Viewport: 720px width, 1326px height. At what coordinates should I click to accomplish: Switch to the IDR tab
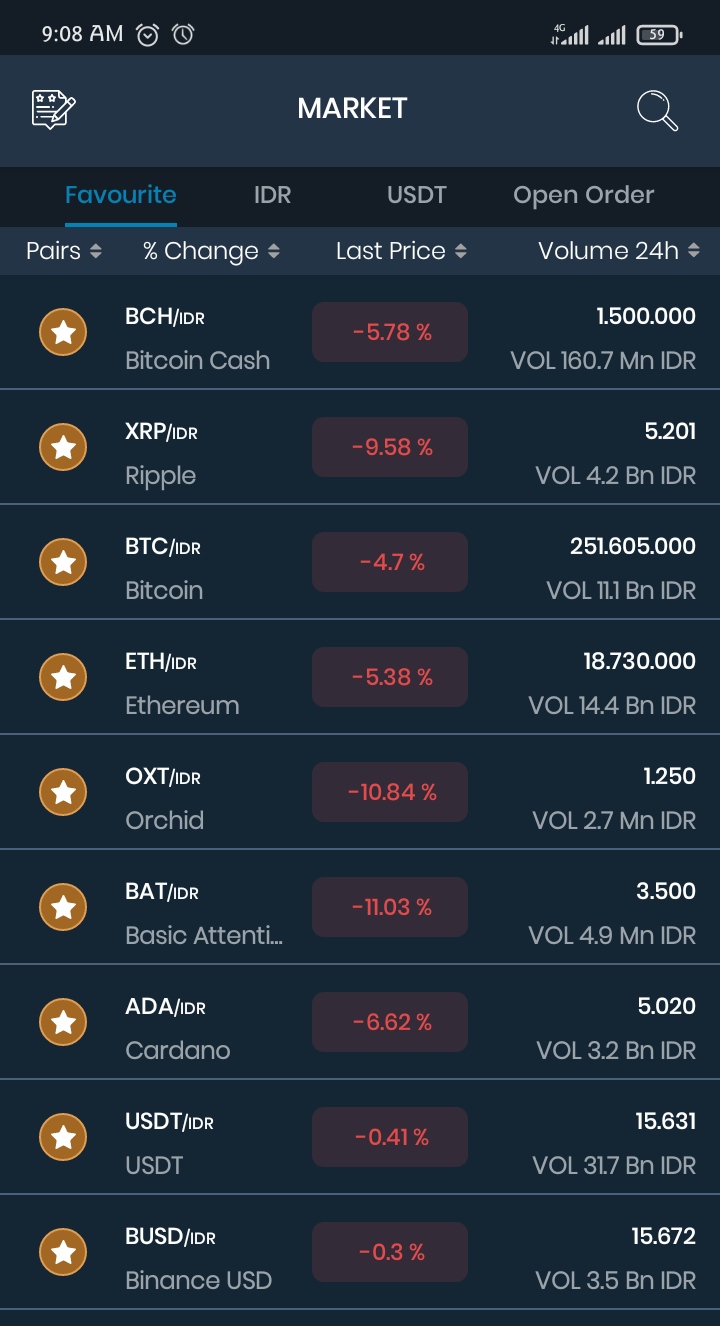click(272, 195)
